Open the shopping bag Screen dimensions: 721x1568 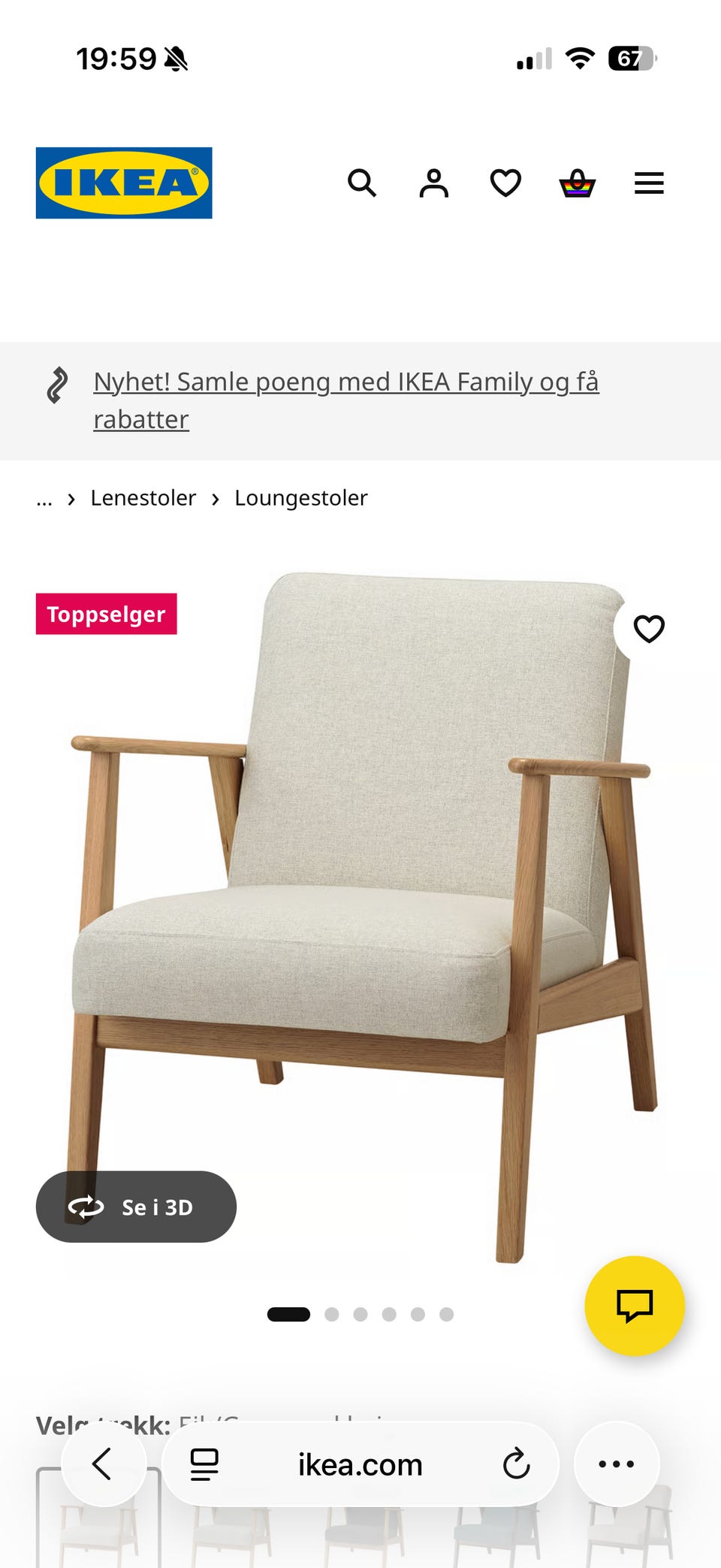coord(576,182)
